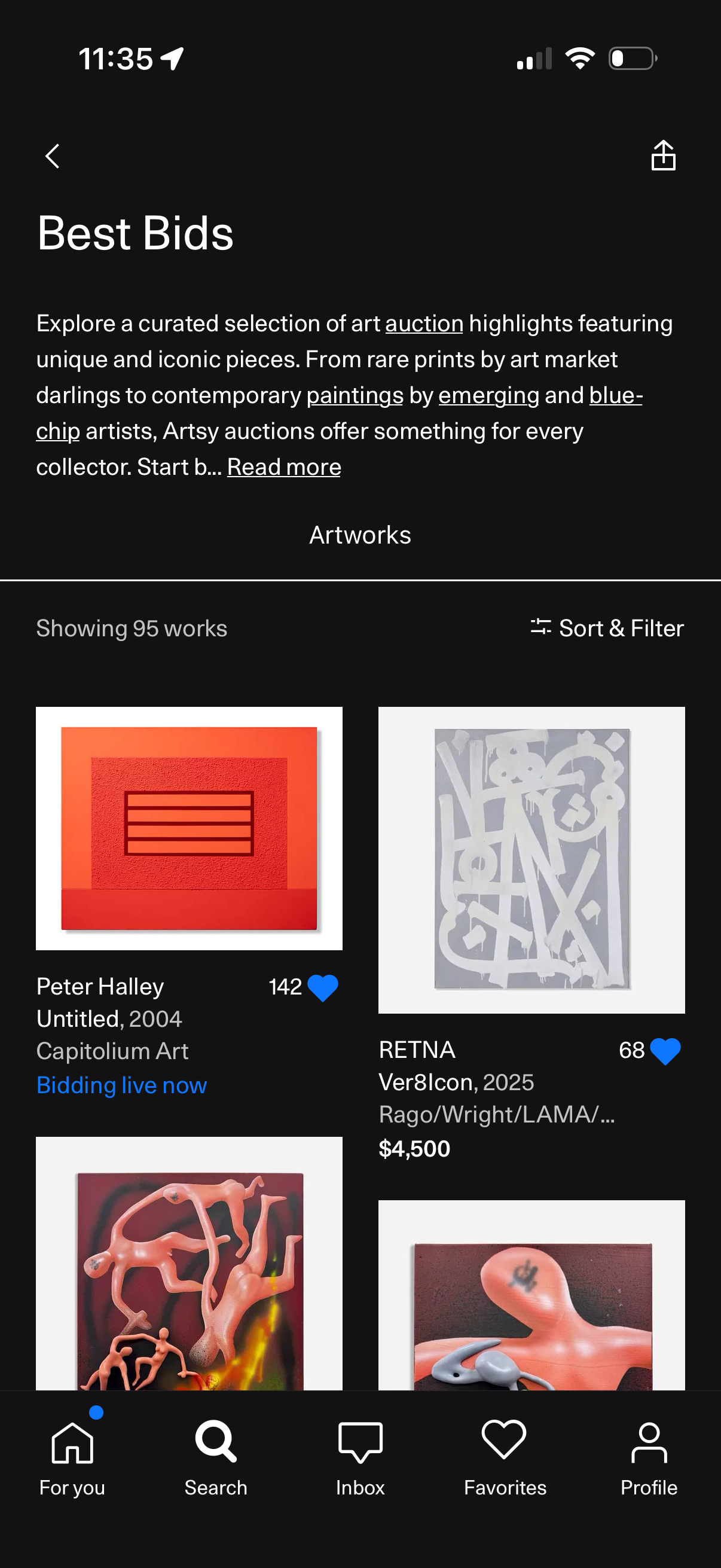Go back using the back arrow
This screenshot has height=1568, width=721.
coord(52,155)
